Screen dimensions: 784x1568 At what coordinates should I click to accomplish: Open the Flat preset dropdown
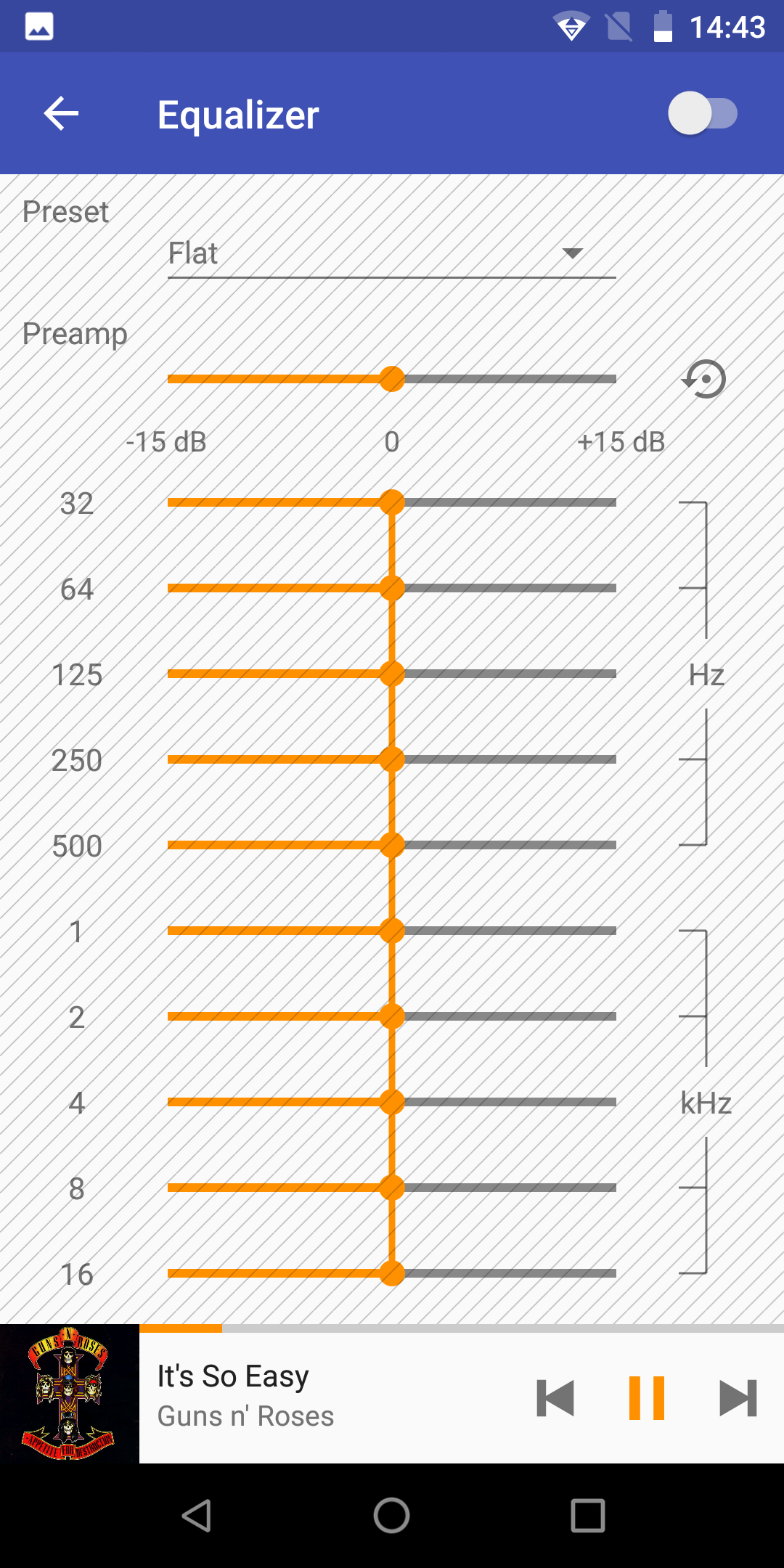392,254
